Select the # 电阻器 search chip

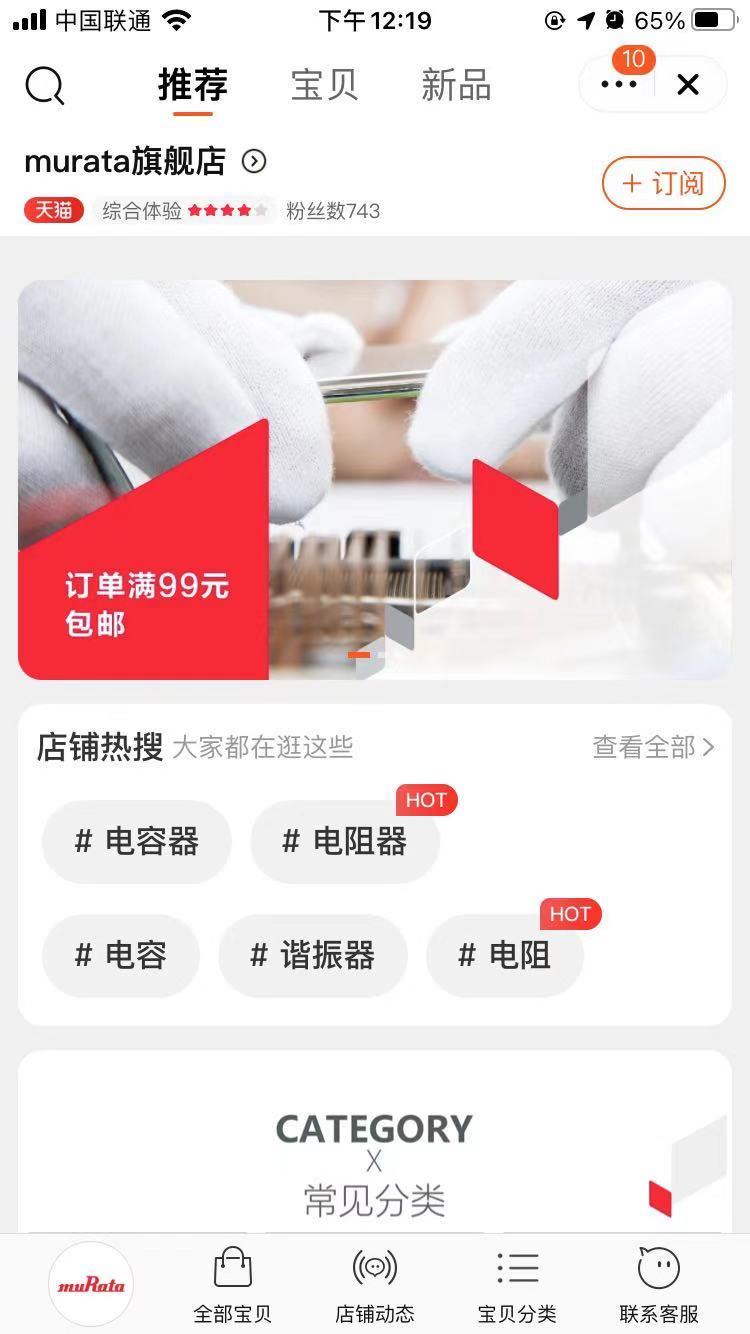[345, 842]
